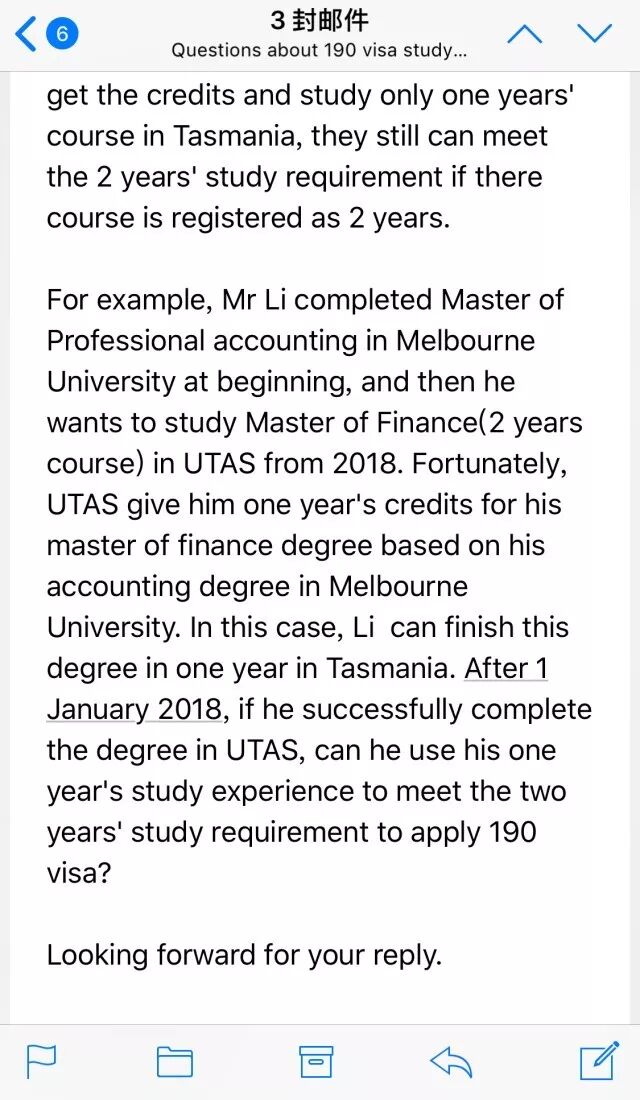
Task: Compose a new email
Action: 600,1059
